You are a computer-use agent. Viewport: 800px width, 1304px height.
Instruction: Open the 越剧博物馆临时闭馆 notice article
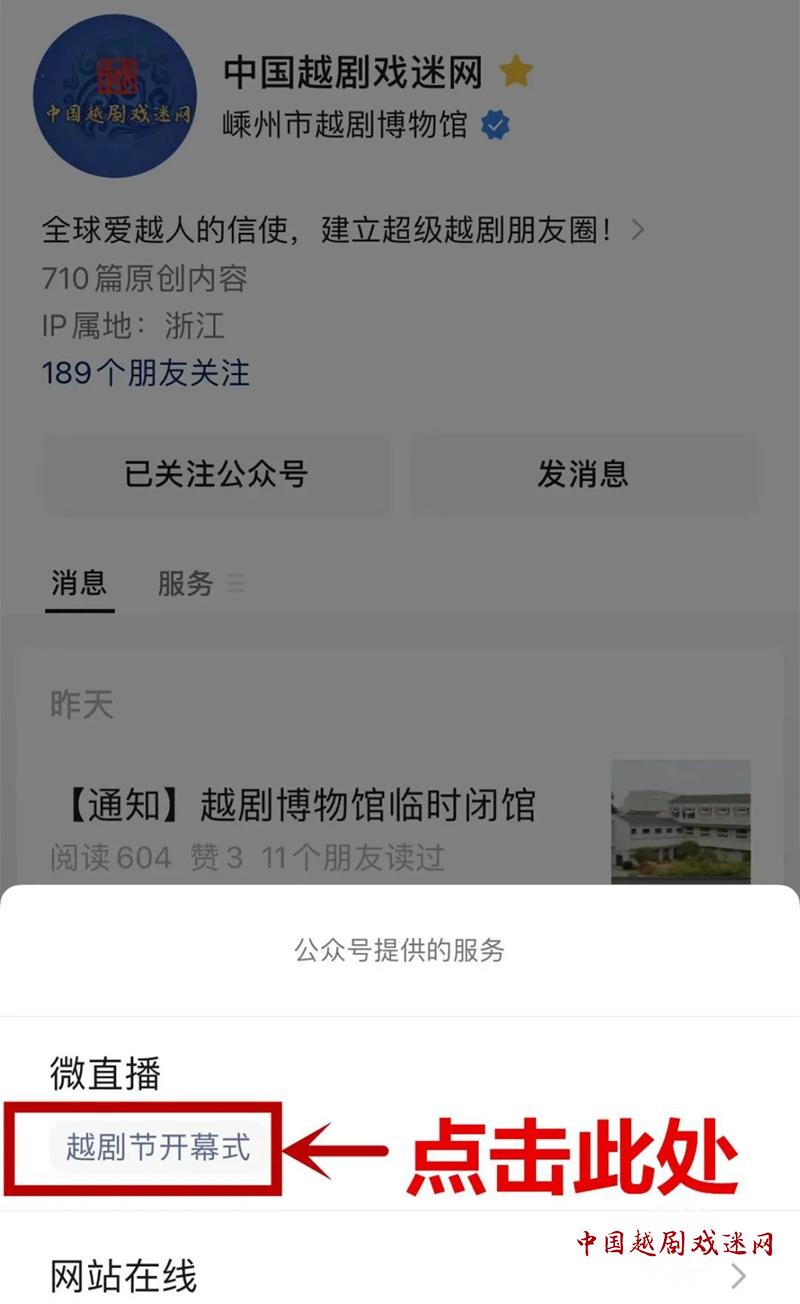coord(296,805)
